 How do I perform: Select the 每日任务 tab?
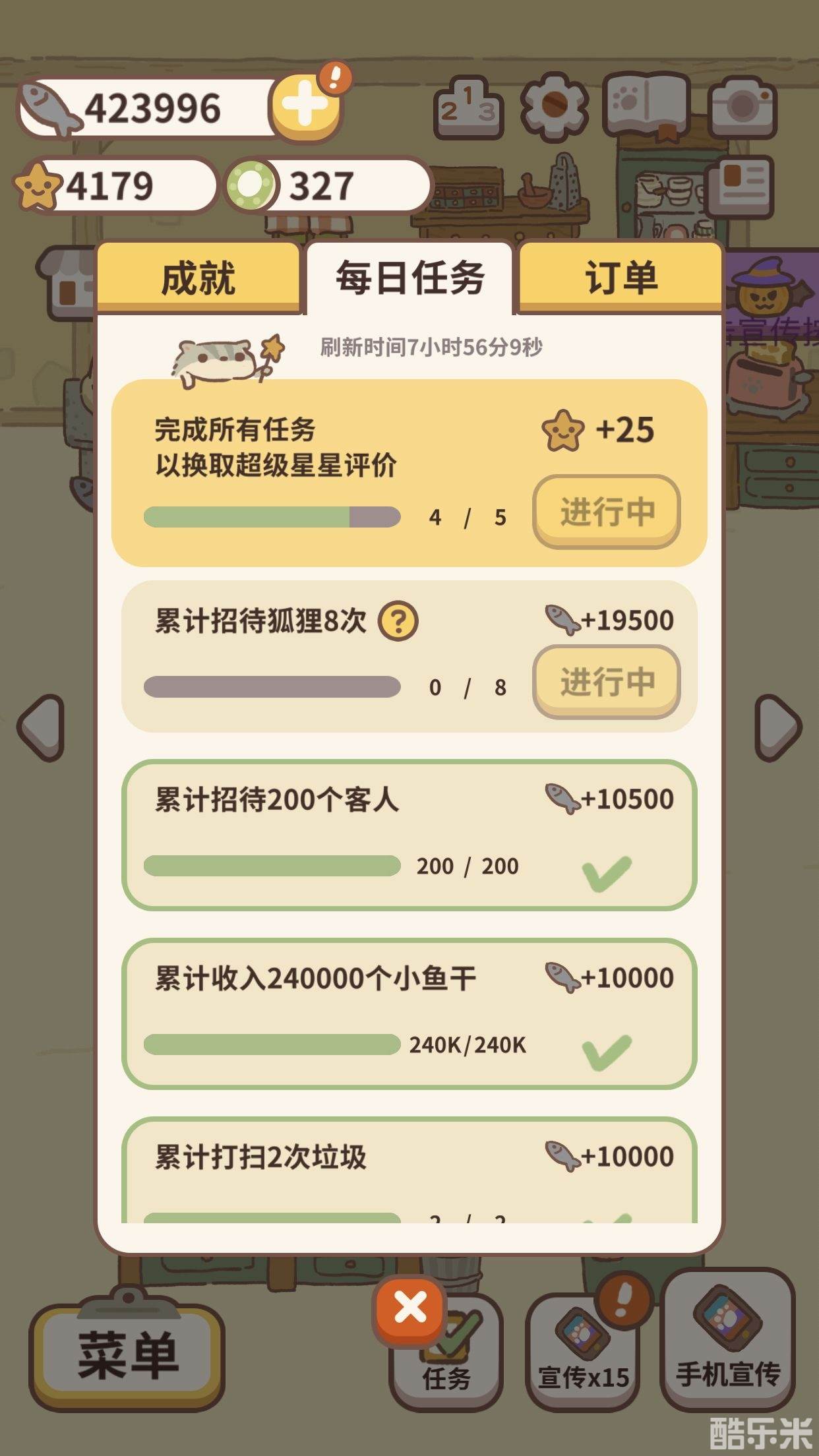coord(409,278)
